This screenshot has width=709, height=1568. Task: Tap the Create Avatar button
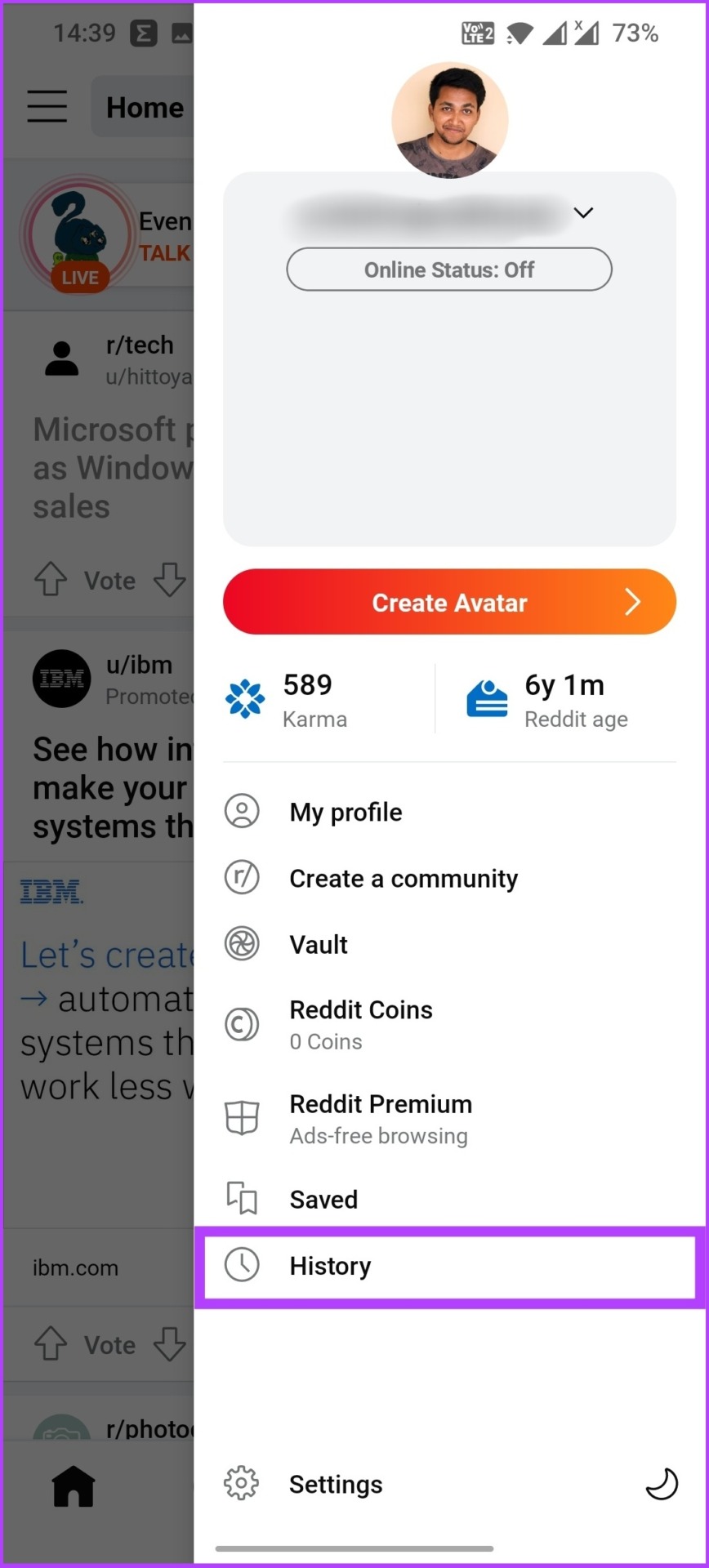(449, 602)
